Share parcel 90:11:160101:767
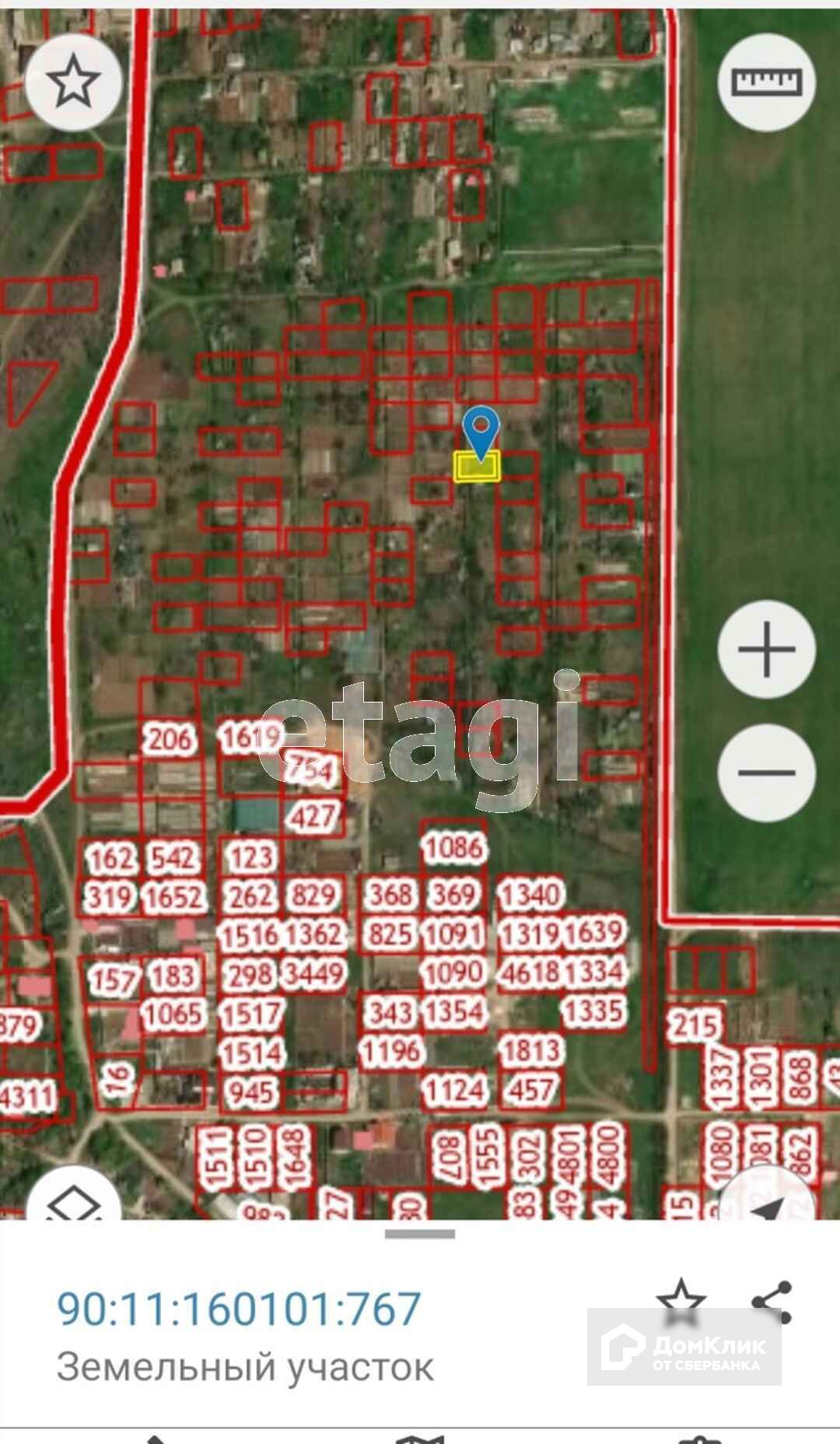This screenshot has height=1444, width=840. (772, 1302)
